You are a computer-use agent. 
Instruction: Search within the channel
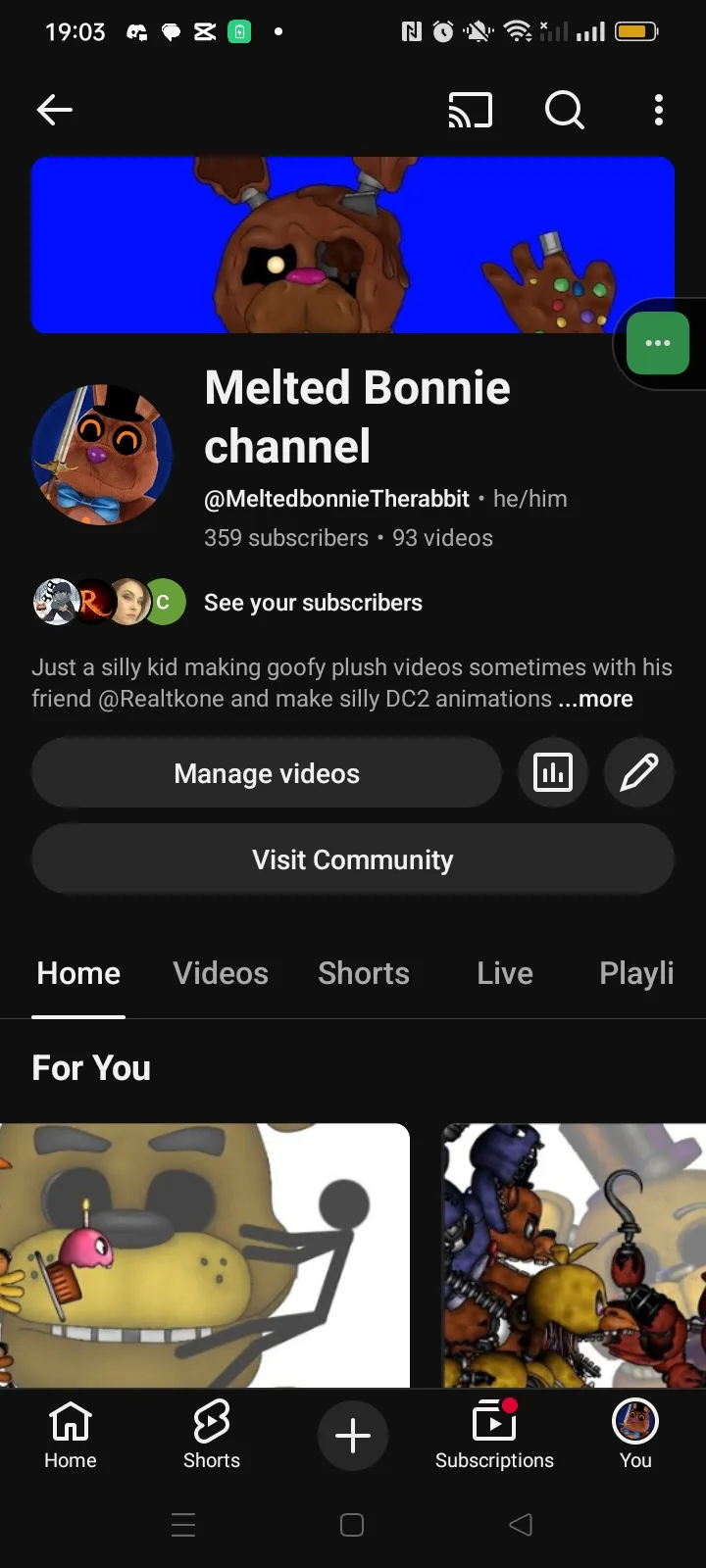[564, 110]
